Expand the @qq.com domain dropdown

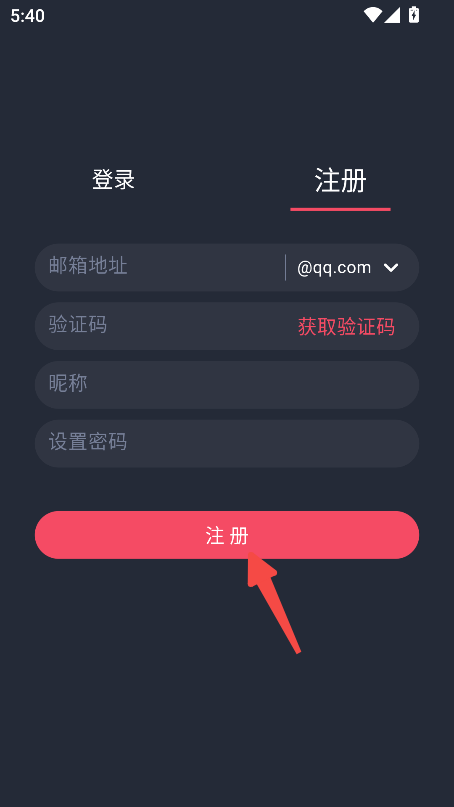point(348,268)
